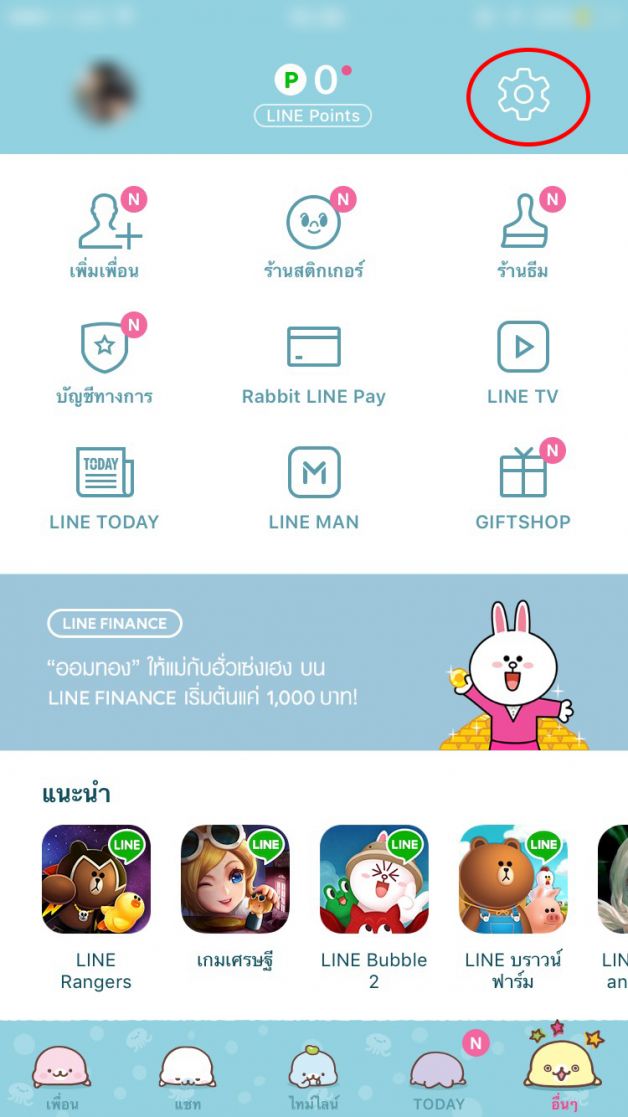Open the ร้านสติกเกอร์ sticker shop
The height and width of the screenshot is (1117, 628).
(313, 236)
